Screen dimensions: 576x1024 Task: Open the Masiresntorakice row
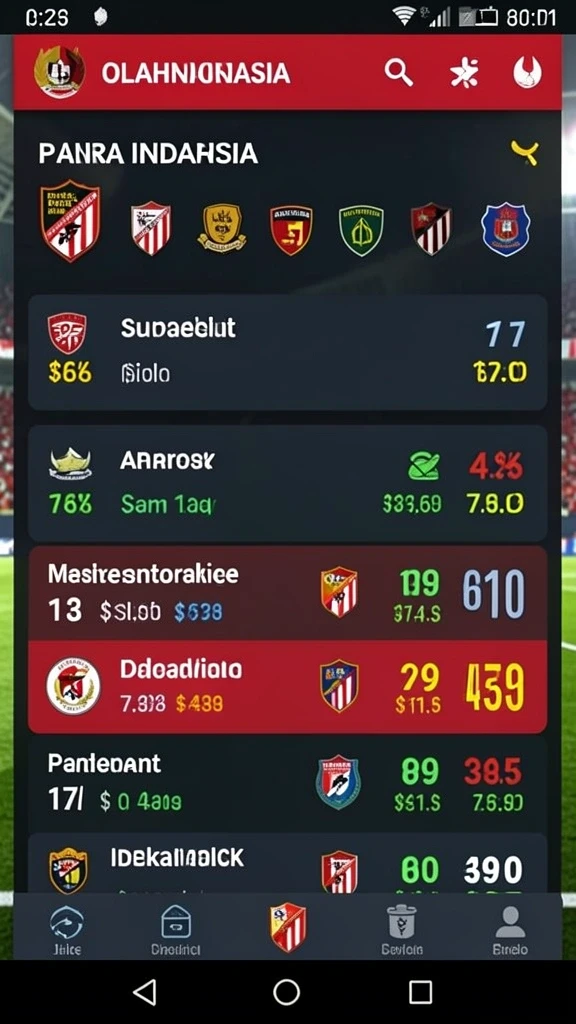click(287, 594)
